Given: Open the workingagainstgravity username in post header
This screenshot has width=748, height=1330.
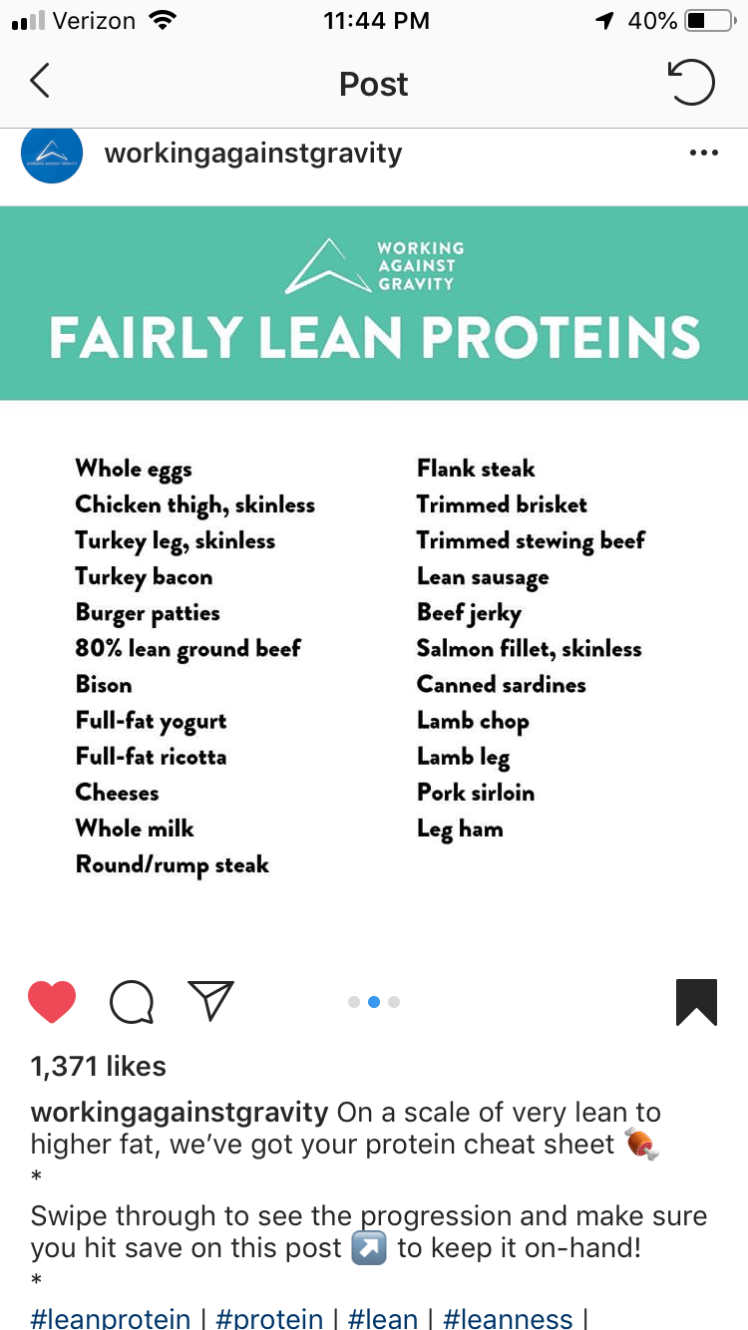Looking at the screenshot, I should pos(253,154).
